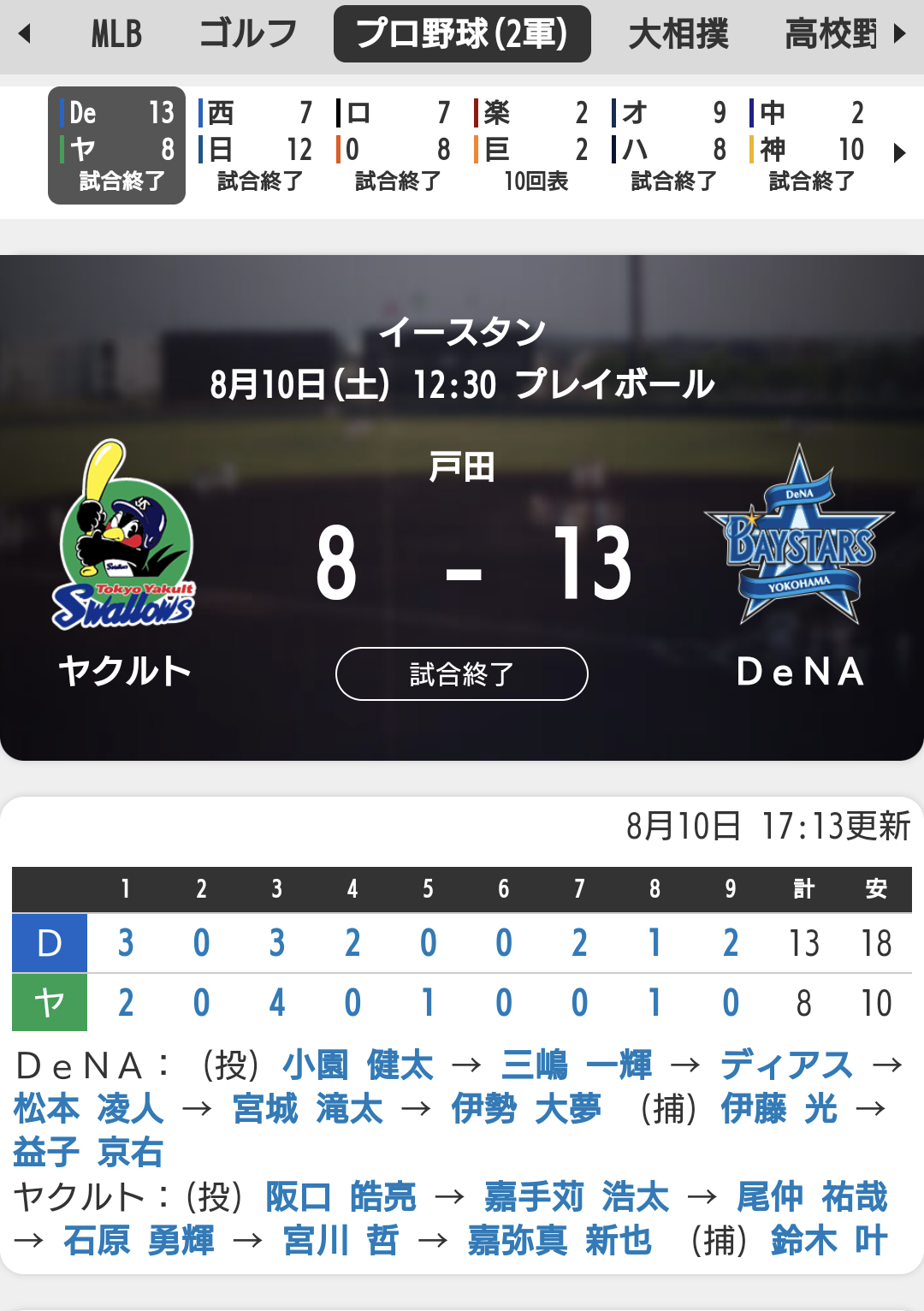Show more sports tabs with right arrow

(899, 34)
